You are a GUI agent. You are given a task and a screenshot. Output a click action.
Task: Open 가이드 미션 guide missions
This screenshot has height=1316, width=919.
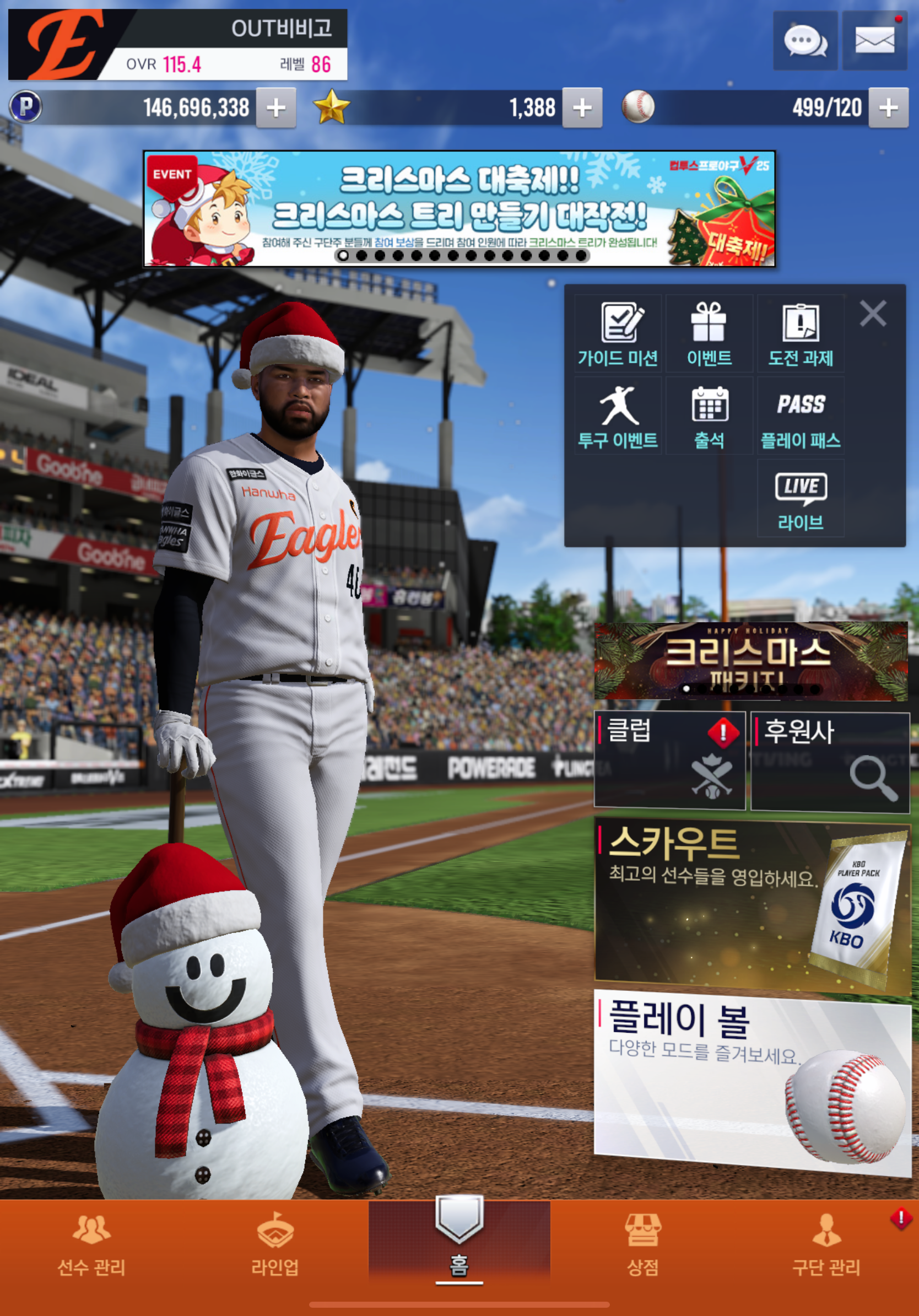618,334
